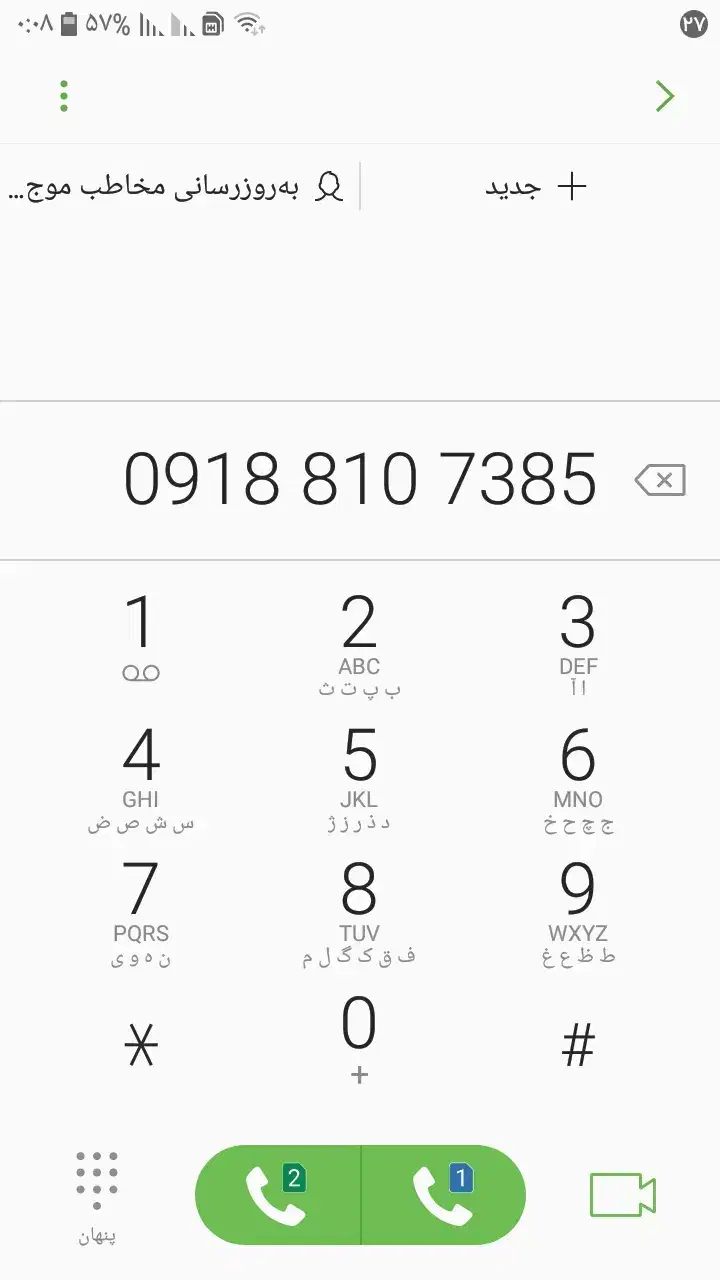The image size is (720, 1280).
Task: Delete the last digit with backspace
Action: pyautogui.click(x=660, y=481)
